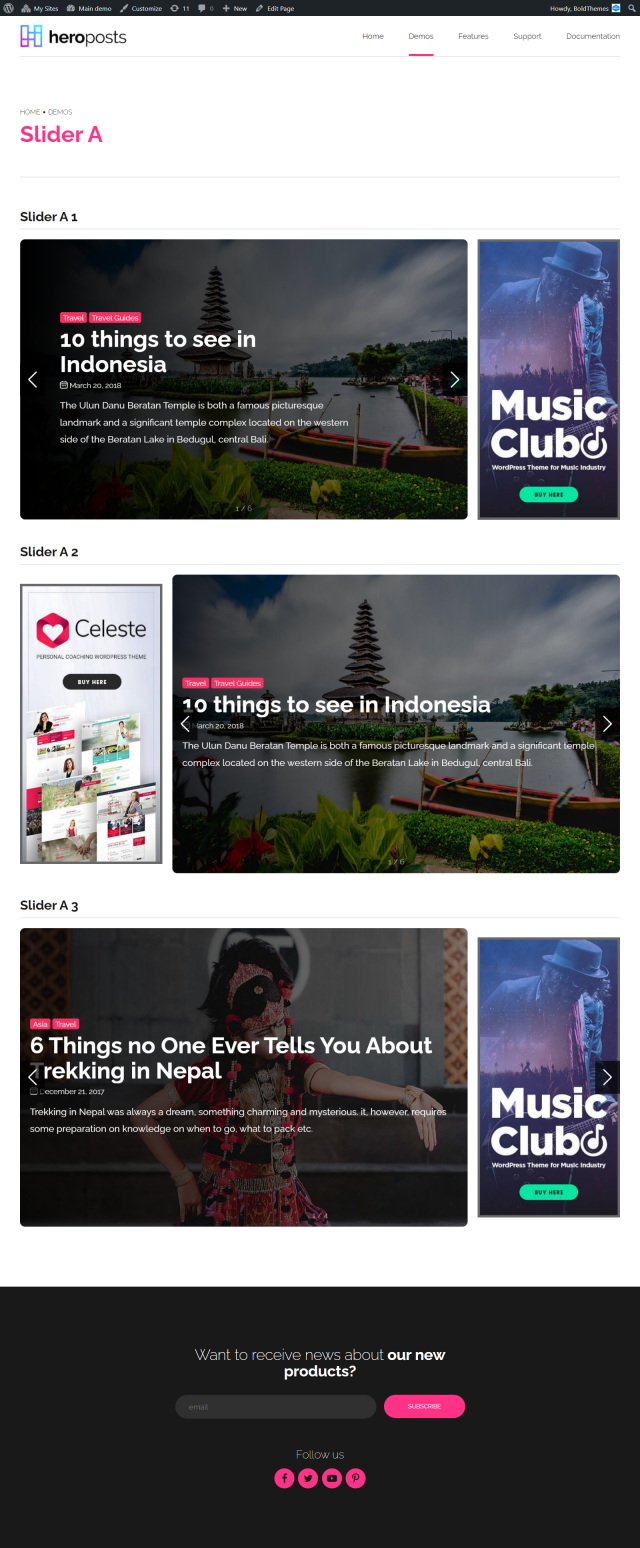Open the Support page

click(527, 36)
